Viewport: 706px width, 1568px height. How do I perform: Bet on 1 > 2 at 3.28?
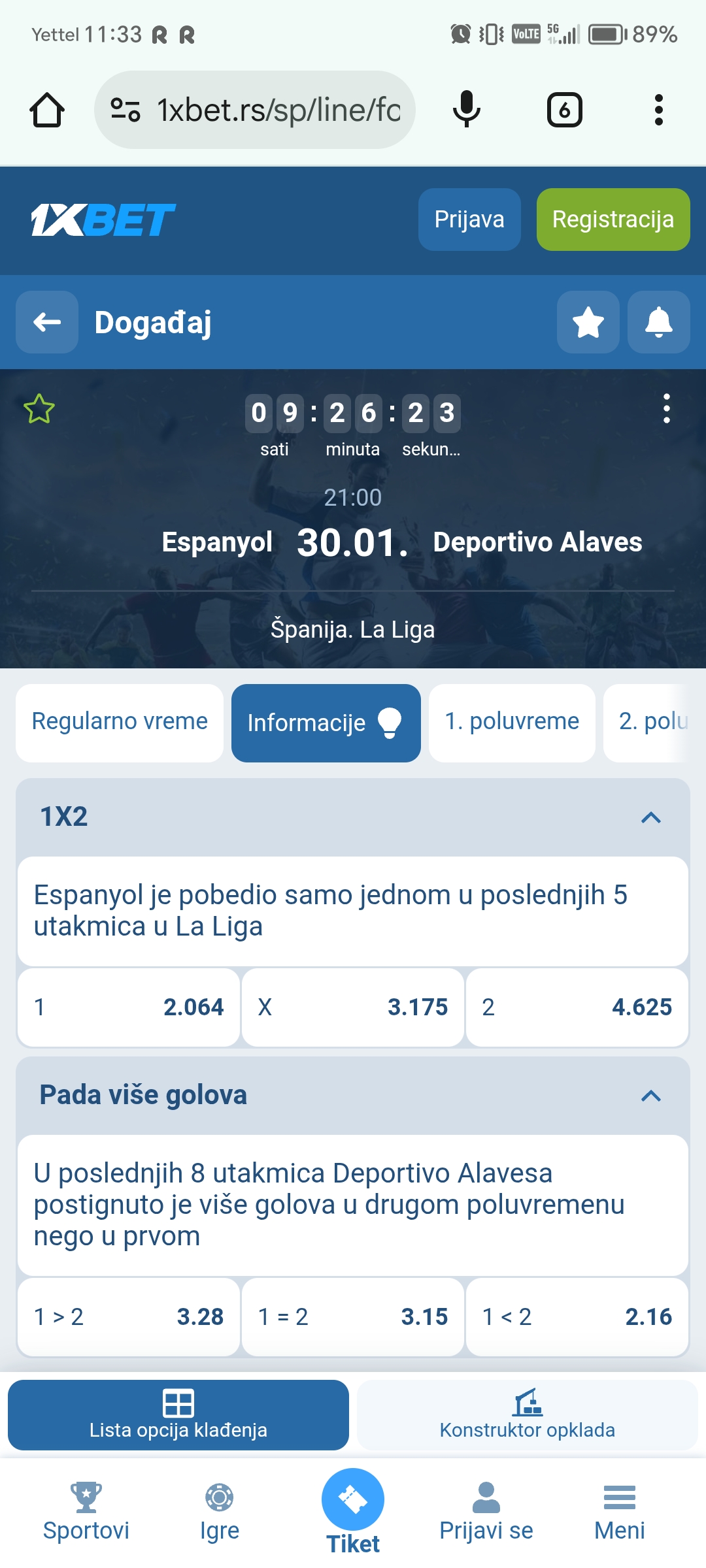(129, 1316)
